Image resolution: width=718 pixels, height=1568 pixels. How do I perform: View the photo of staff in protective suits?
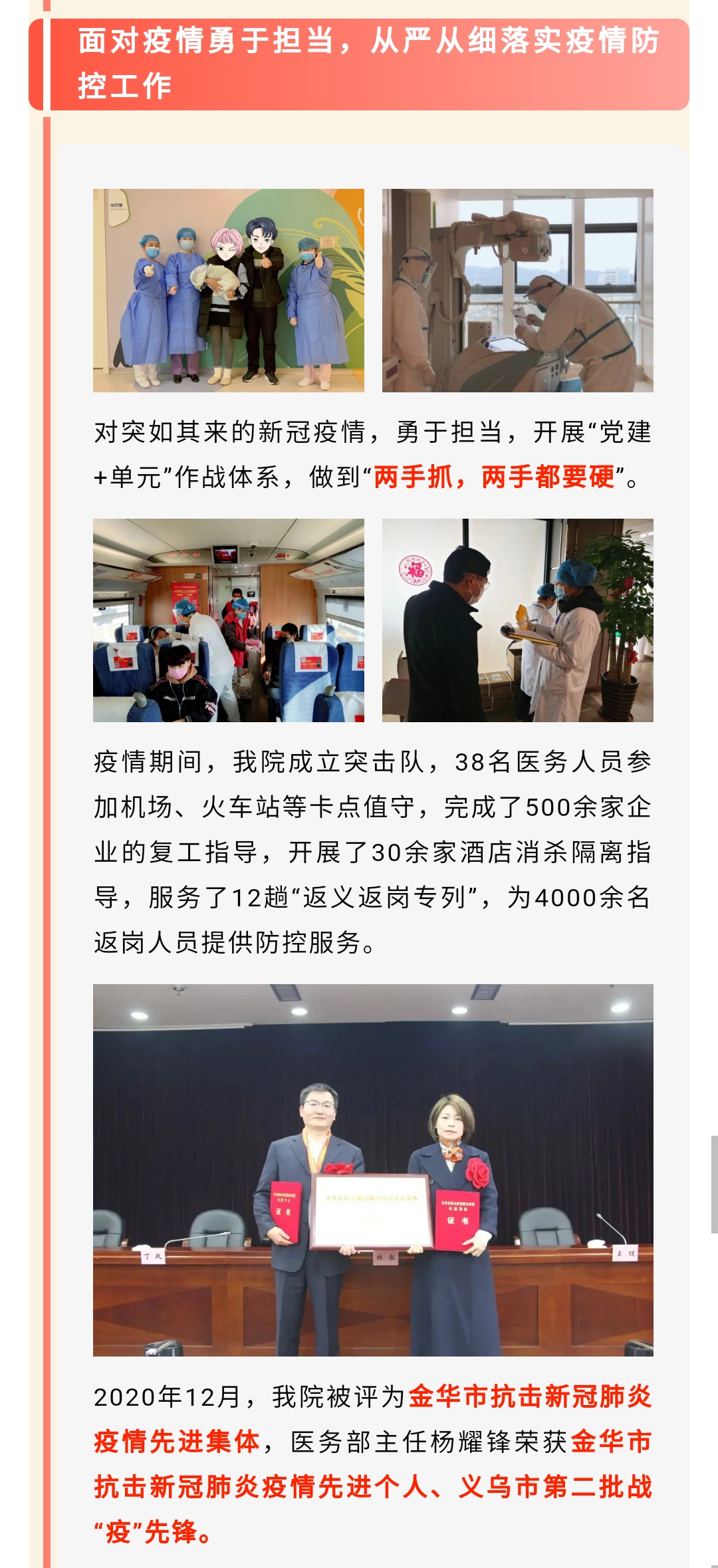517,291
